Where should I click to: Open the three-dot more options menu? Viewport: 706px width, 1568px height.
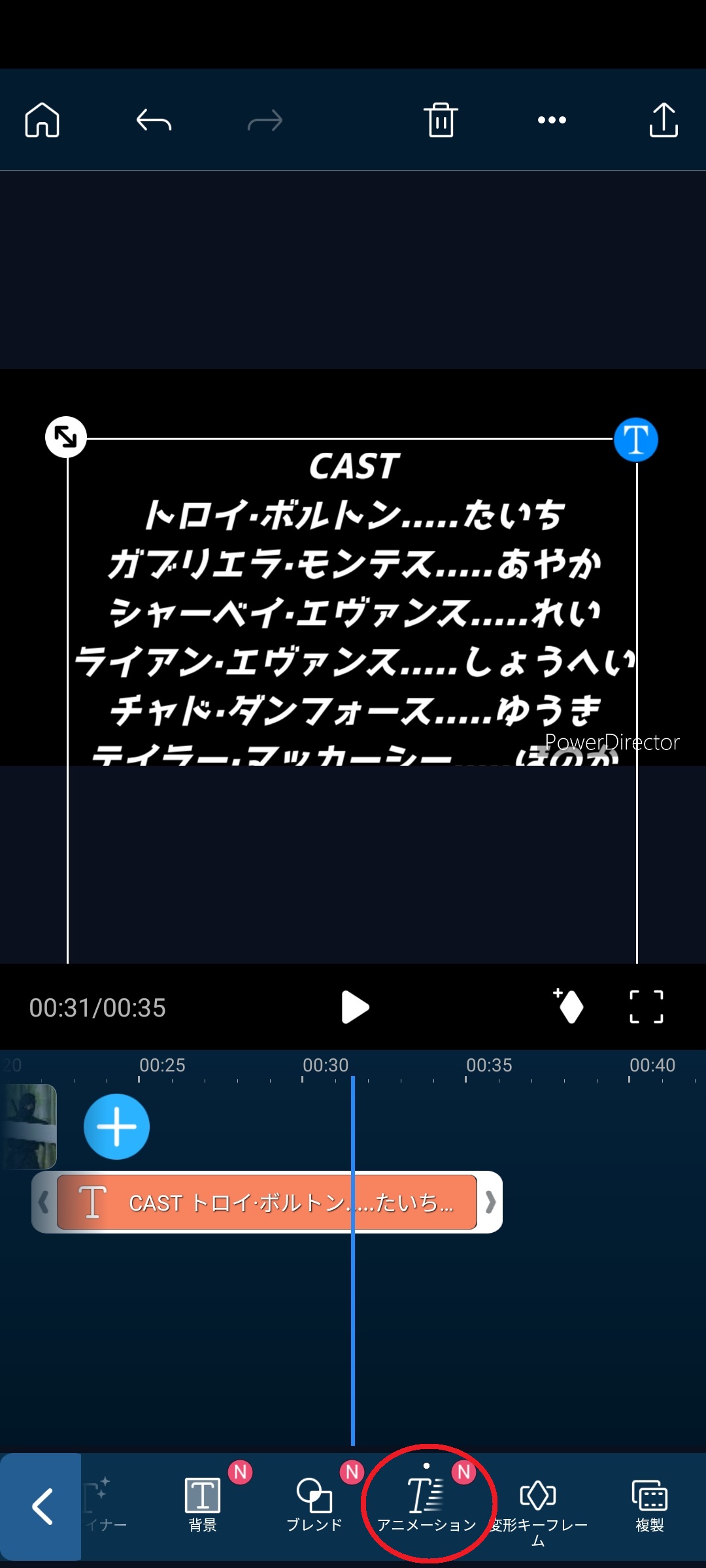(x=552, y=120)
